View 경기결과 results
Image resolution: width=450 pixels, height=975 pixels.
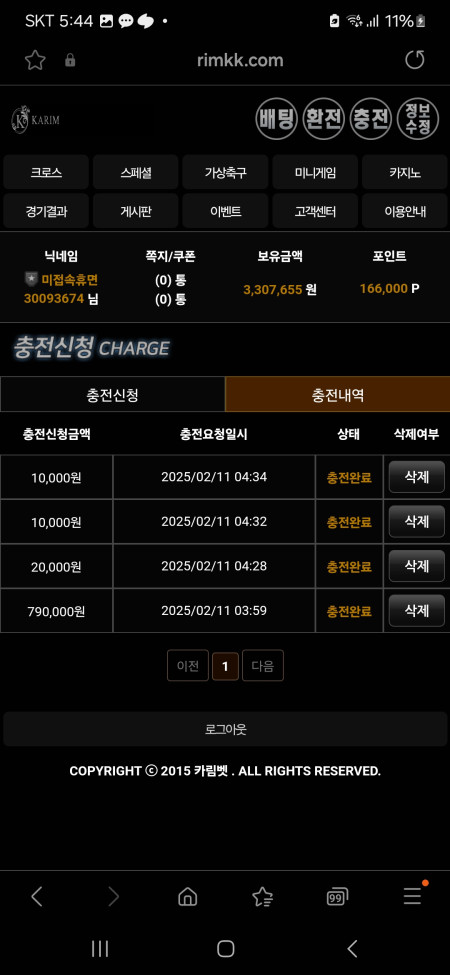[47, 211]
